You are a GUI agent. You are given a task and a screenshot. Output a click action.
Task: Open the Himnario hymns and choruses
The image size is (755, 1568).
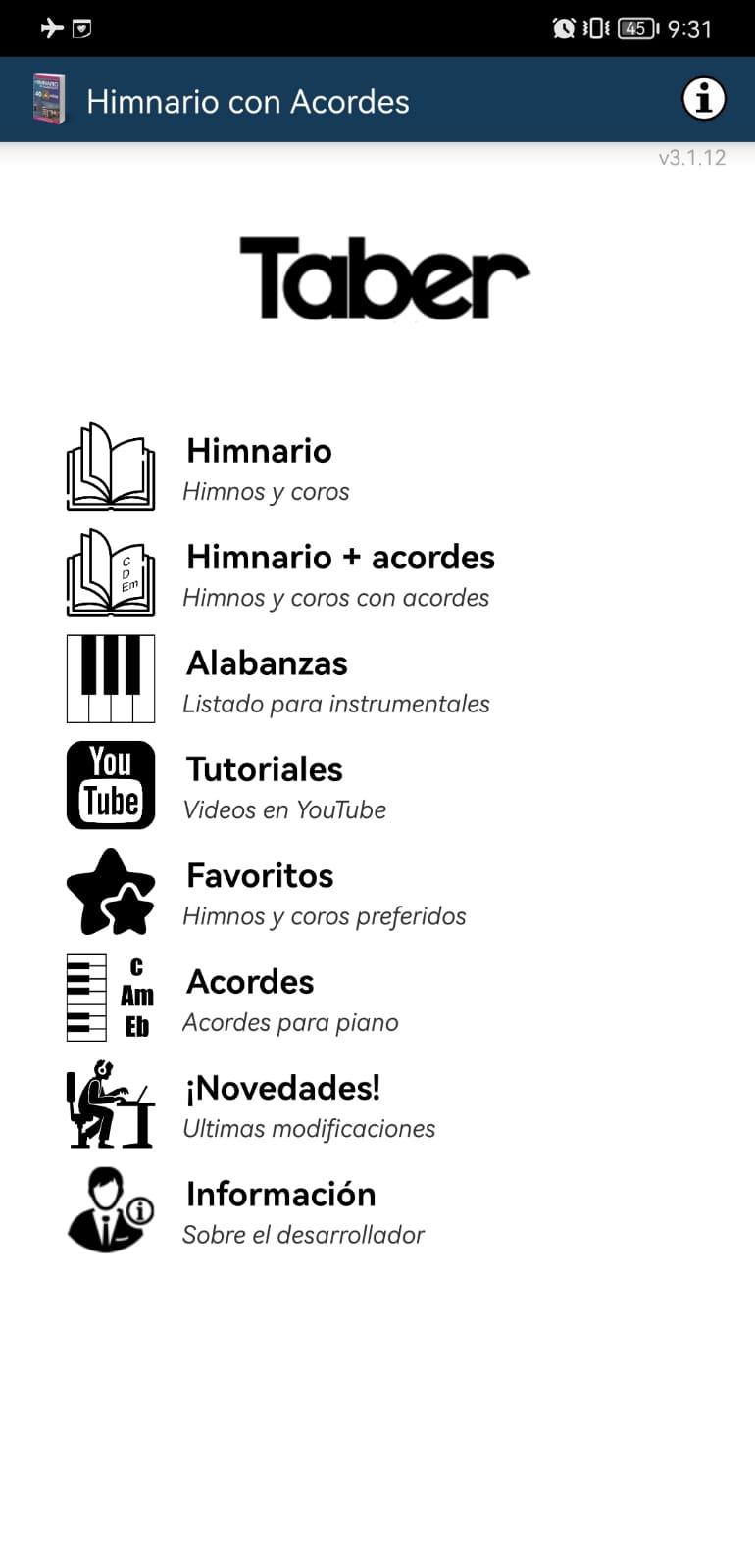377,467
